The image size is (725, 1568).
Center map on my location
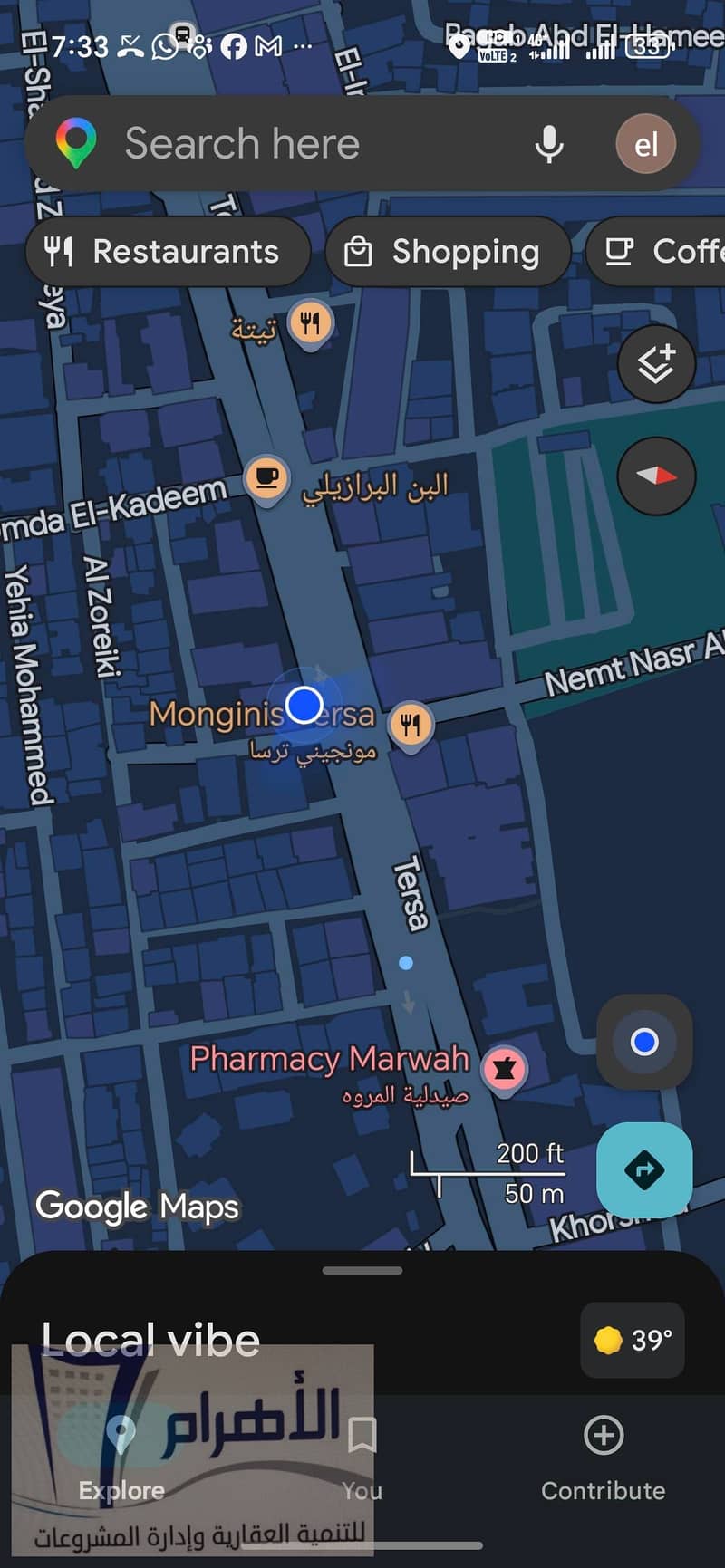644,1042
